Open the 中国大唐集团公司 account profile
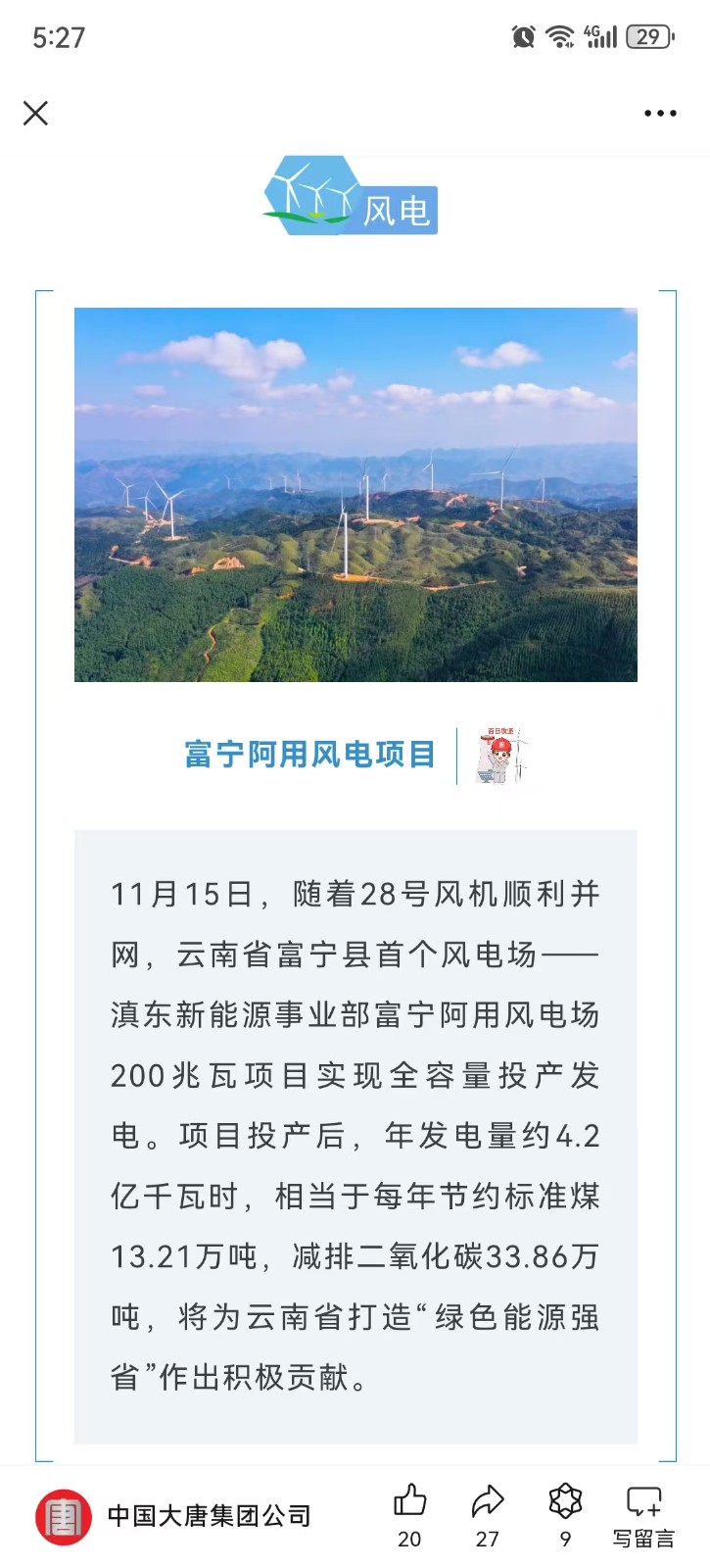Screen dimensions: 710x1568 coord(173,1515)
